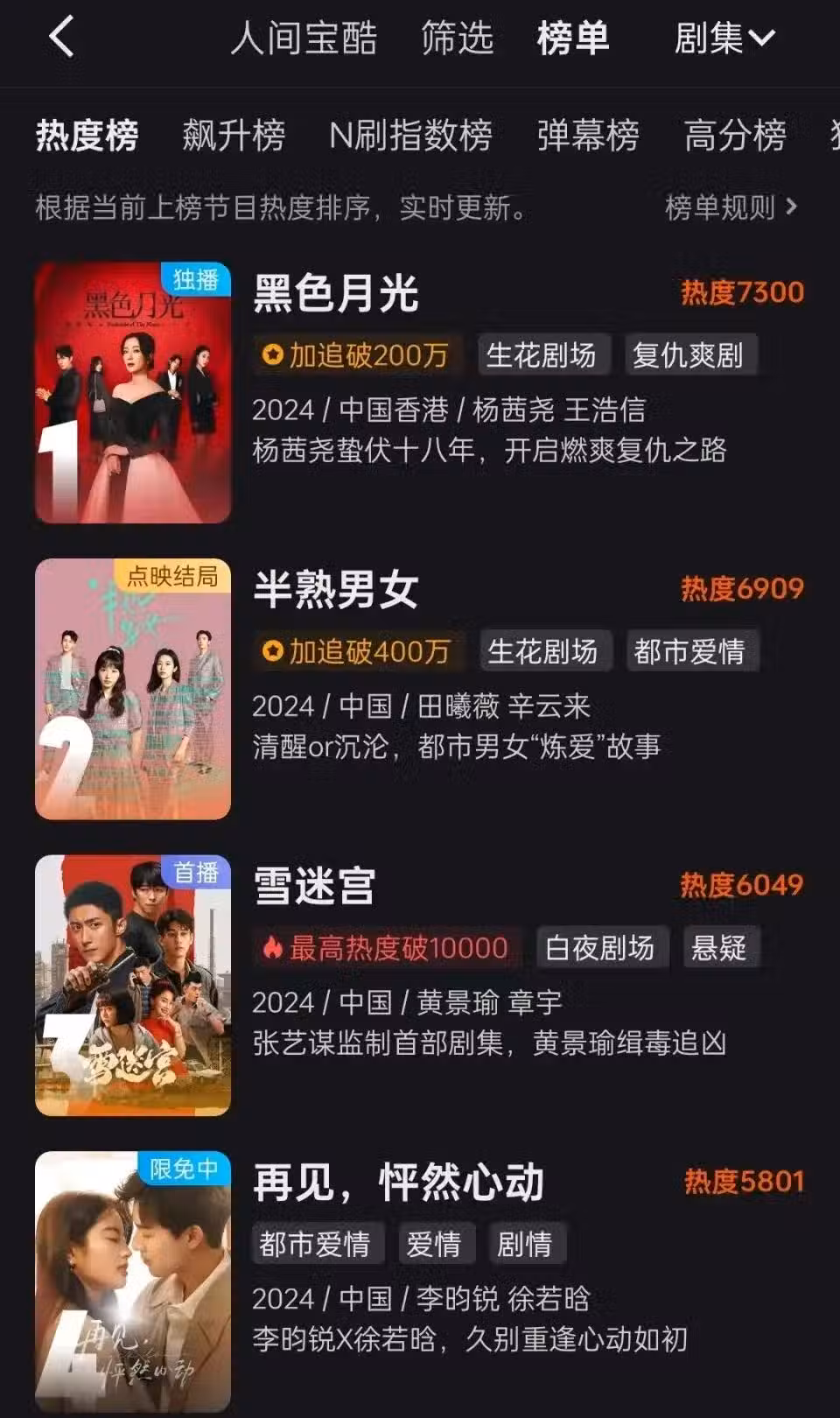840x1418 pixels.
Task: Open the drama 黑色月光
Action: (336, 293)
